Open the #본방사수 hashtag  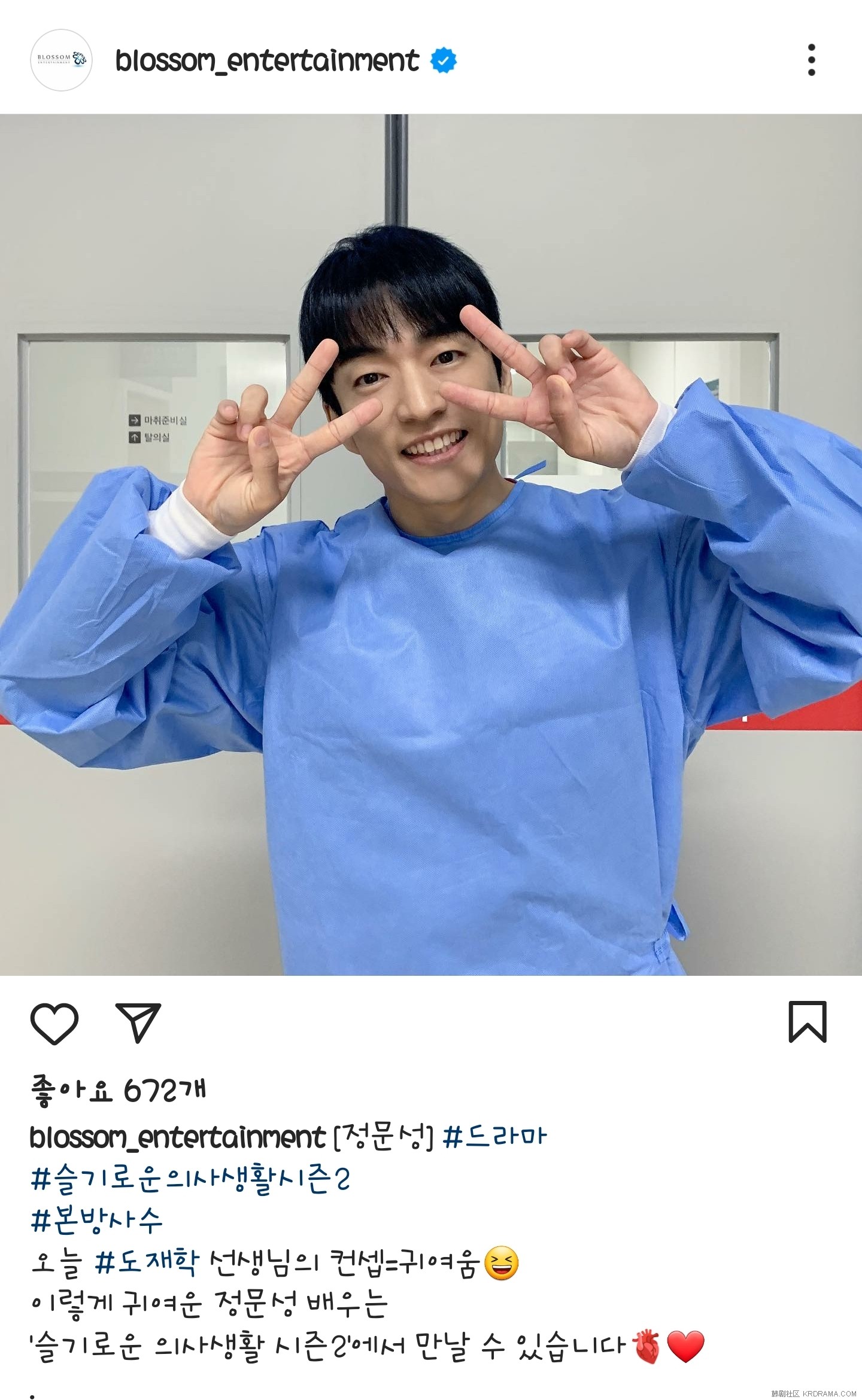coord(96,1220)
